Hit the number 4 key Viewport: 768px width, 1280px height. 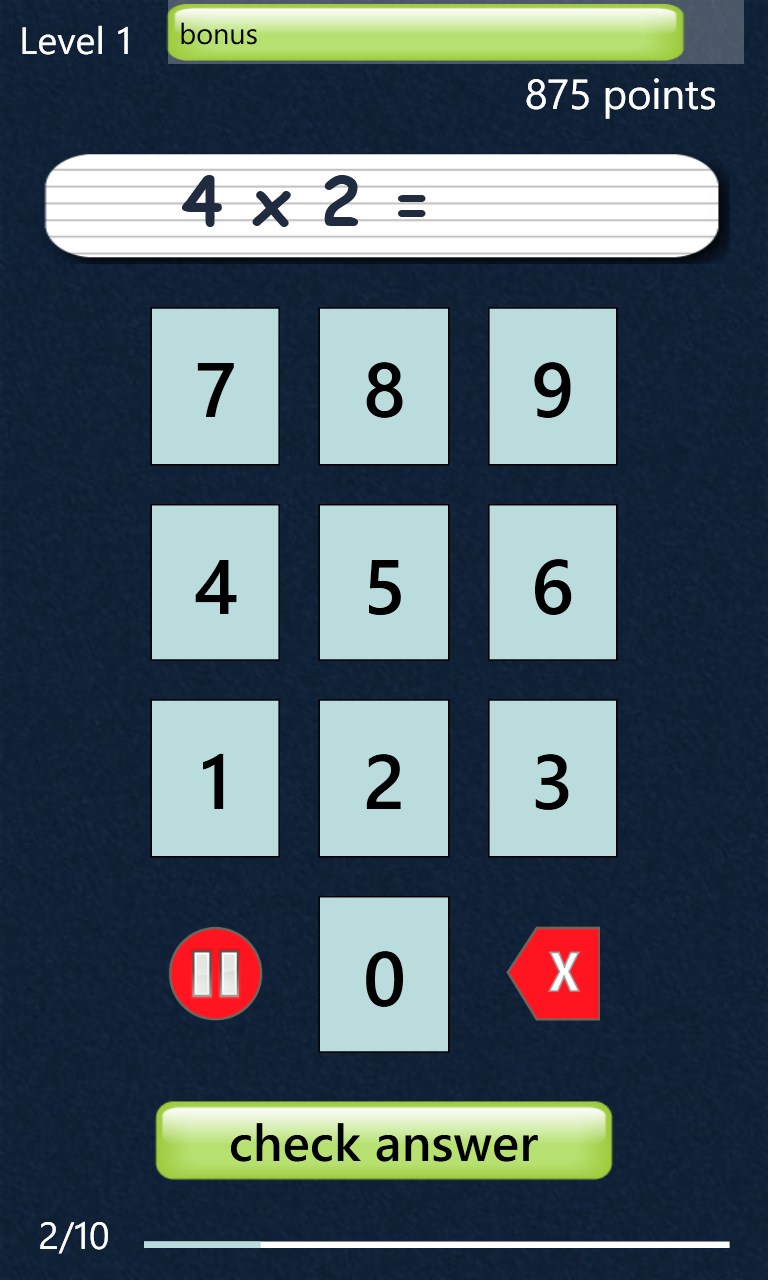click(x=215, y=582)
